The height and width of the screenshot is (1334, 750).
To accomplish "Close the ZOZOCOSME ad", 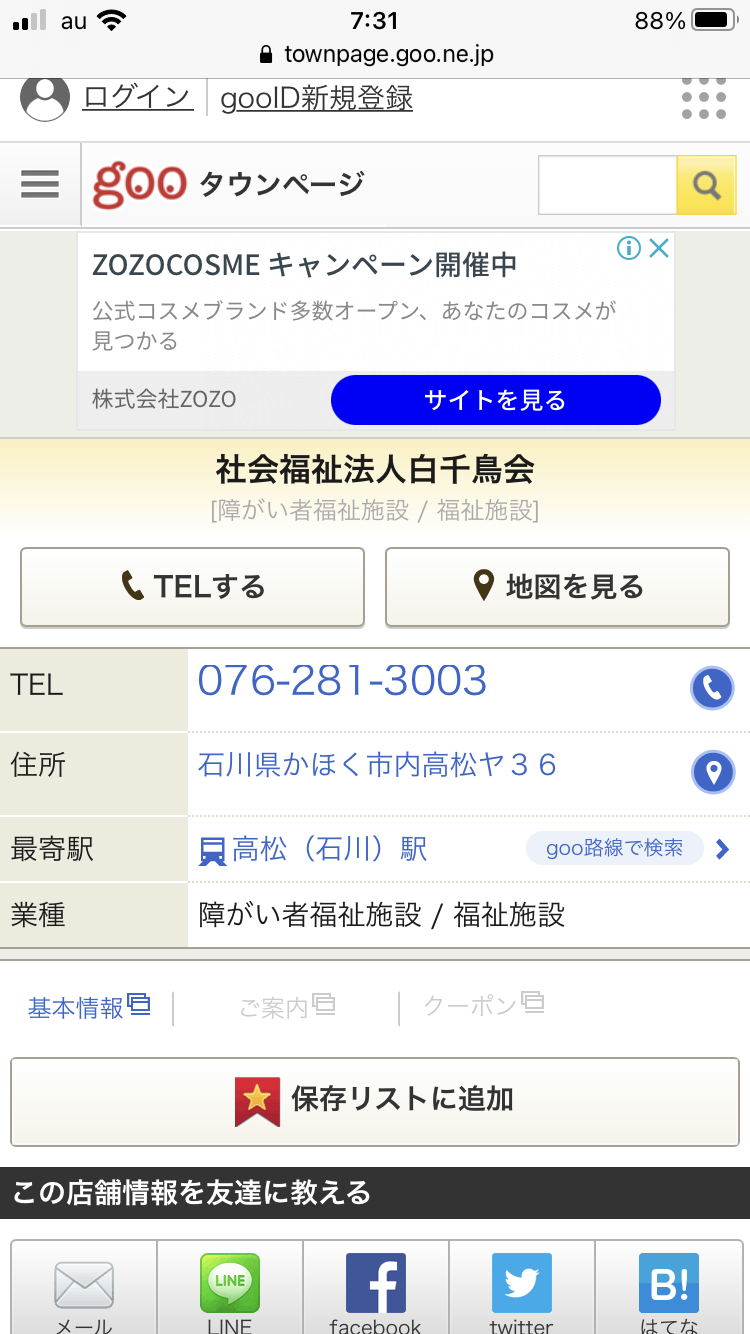I will 658,249.
